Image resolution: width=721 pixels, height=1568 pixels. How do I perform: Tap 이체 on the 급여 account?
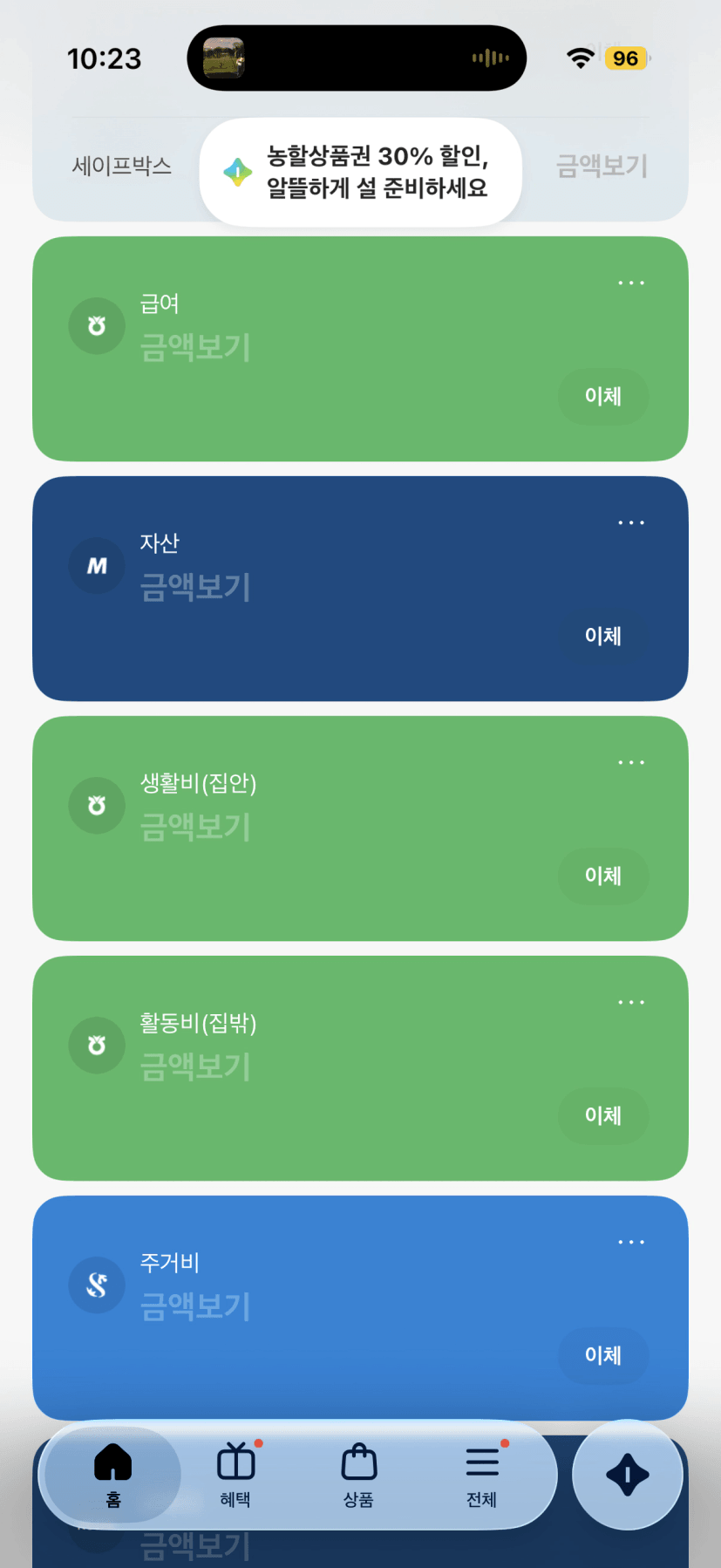[602, 397]
